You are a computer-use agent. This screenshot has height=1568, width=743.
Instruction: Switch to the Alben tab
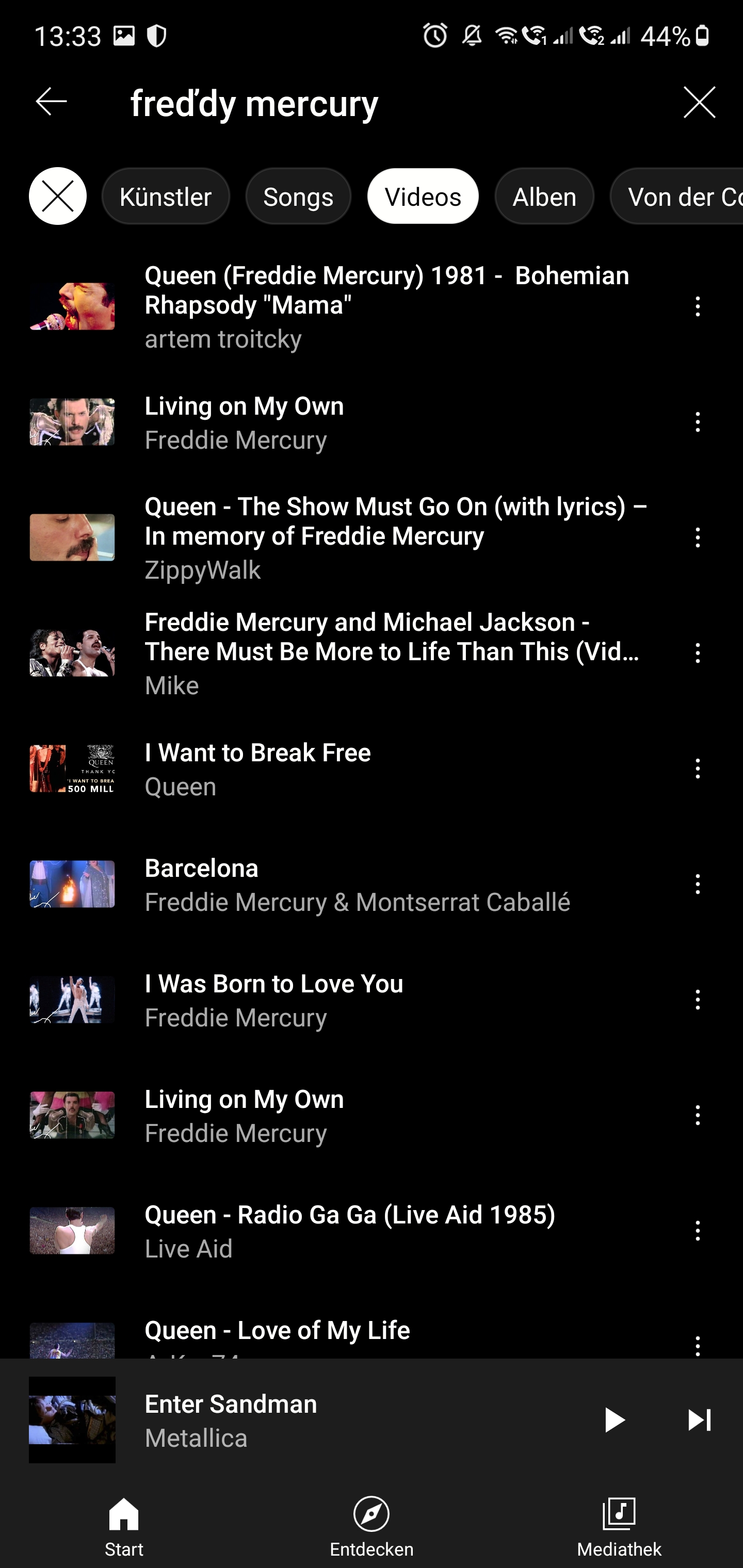click(543, 196)
